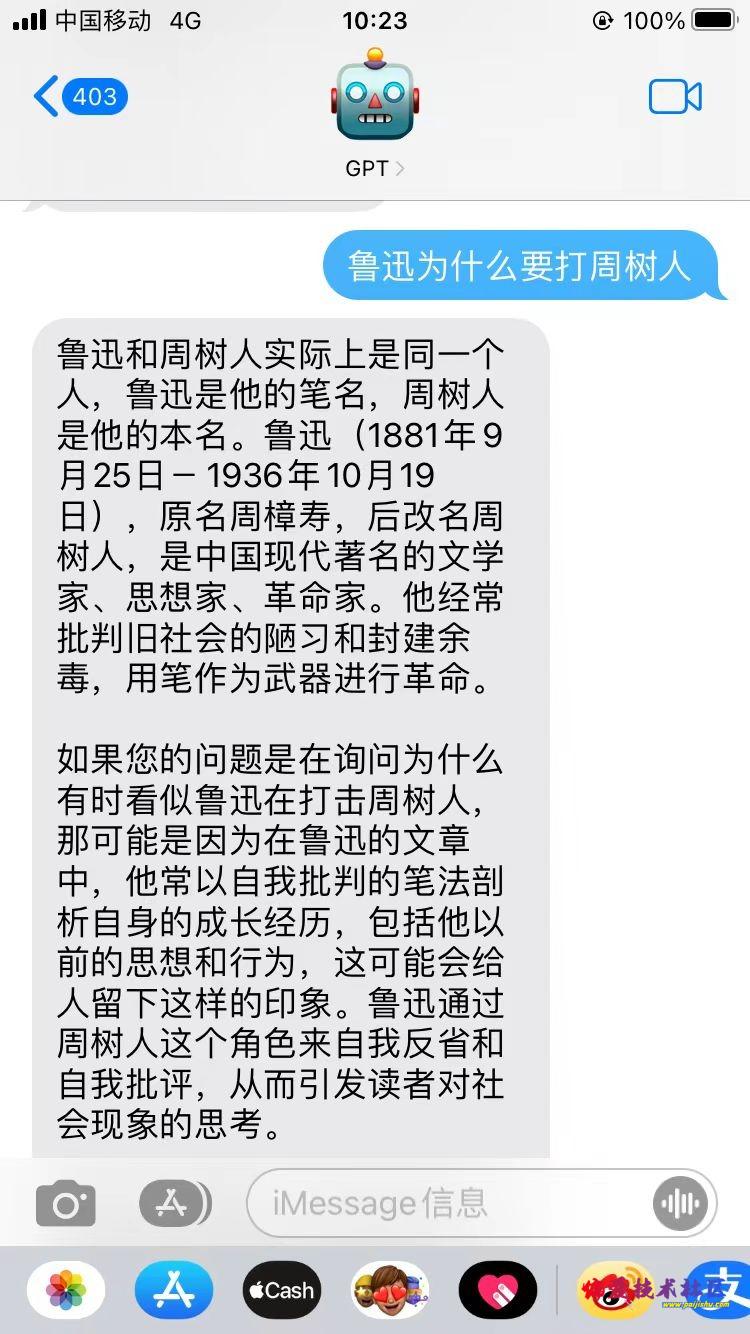Go back to the messages list
The height and width of the screenshot is (1334, 750).
[78, 97]
